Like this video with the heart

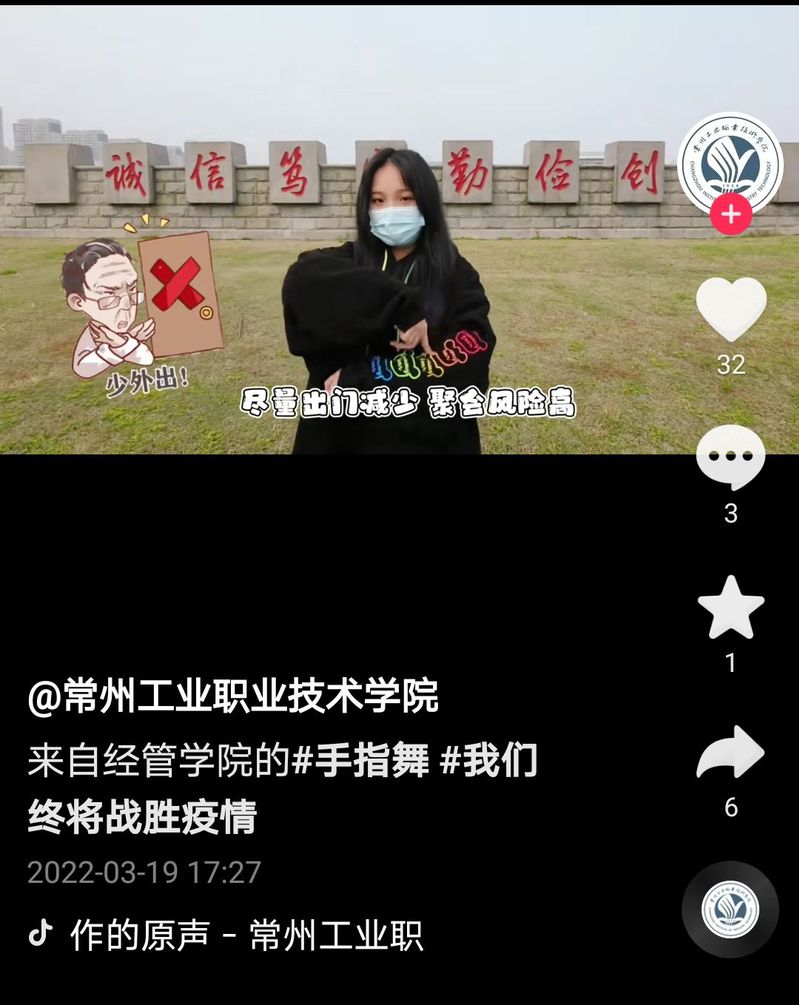(x=731, y=308)
